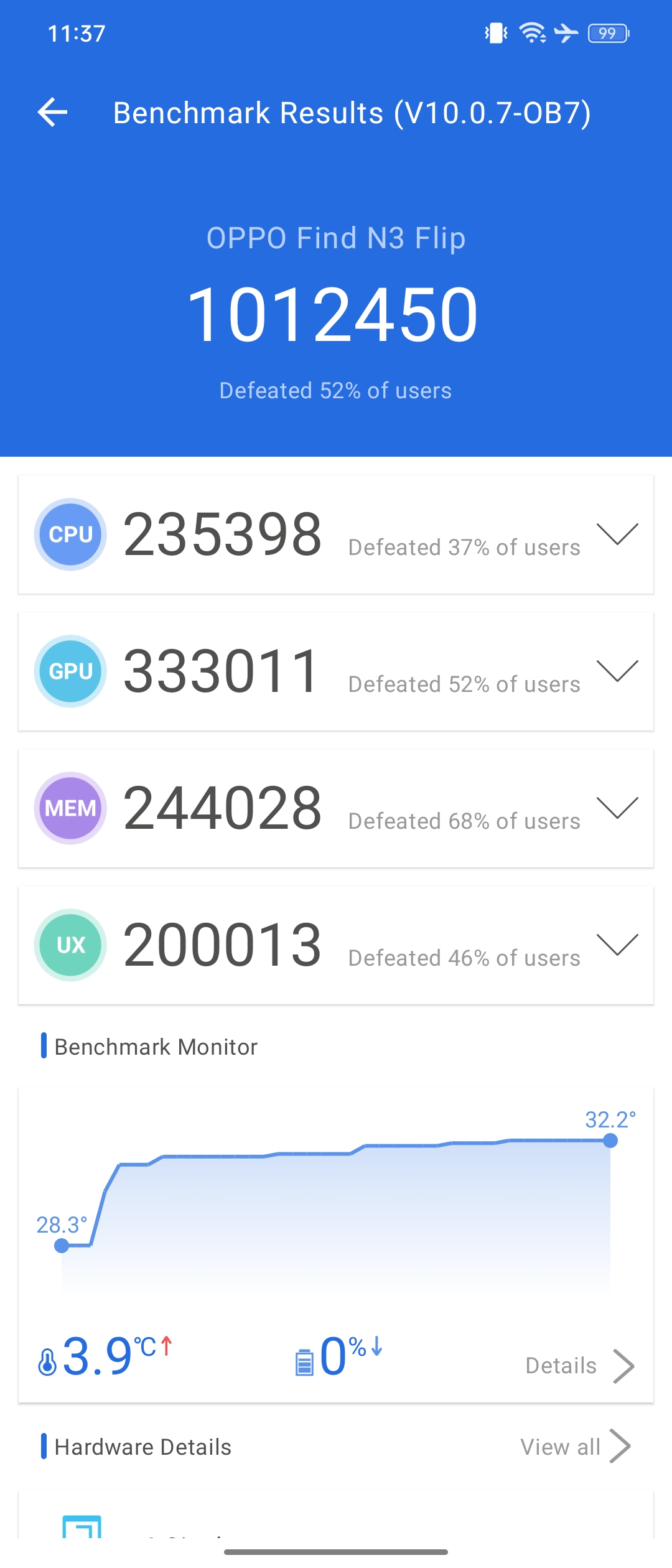View all Hardware Details
Image resolution: width=672 pixels, height=1568 pixels.
click(x=575, y=1447)
